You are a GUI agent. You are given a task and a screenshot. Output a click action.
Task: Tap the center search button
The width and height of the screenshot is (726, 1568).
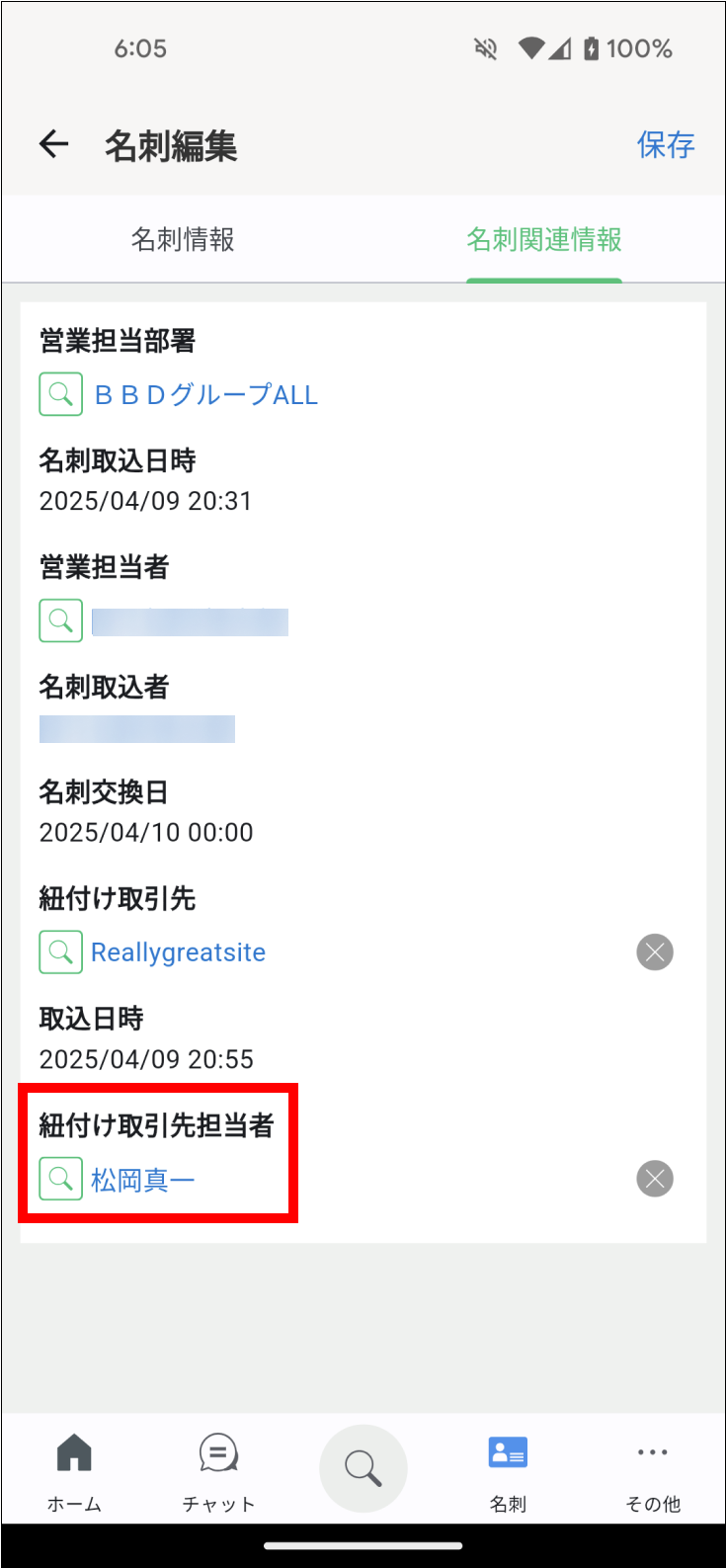coord(363,1468)
